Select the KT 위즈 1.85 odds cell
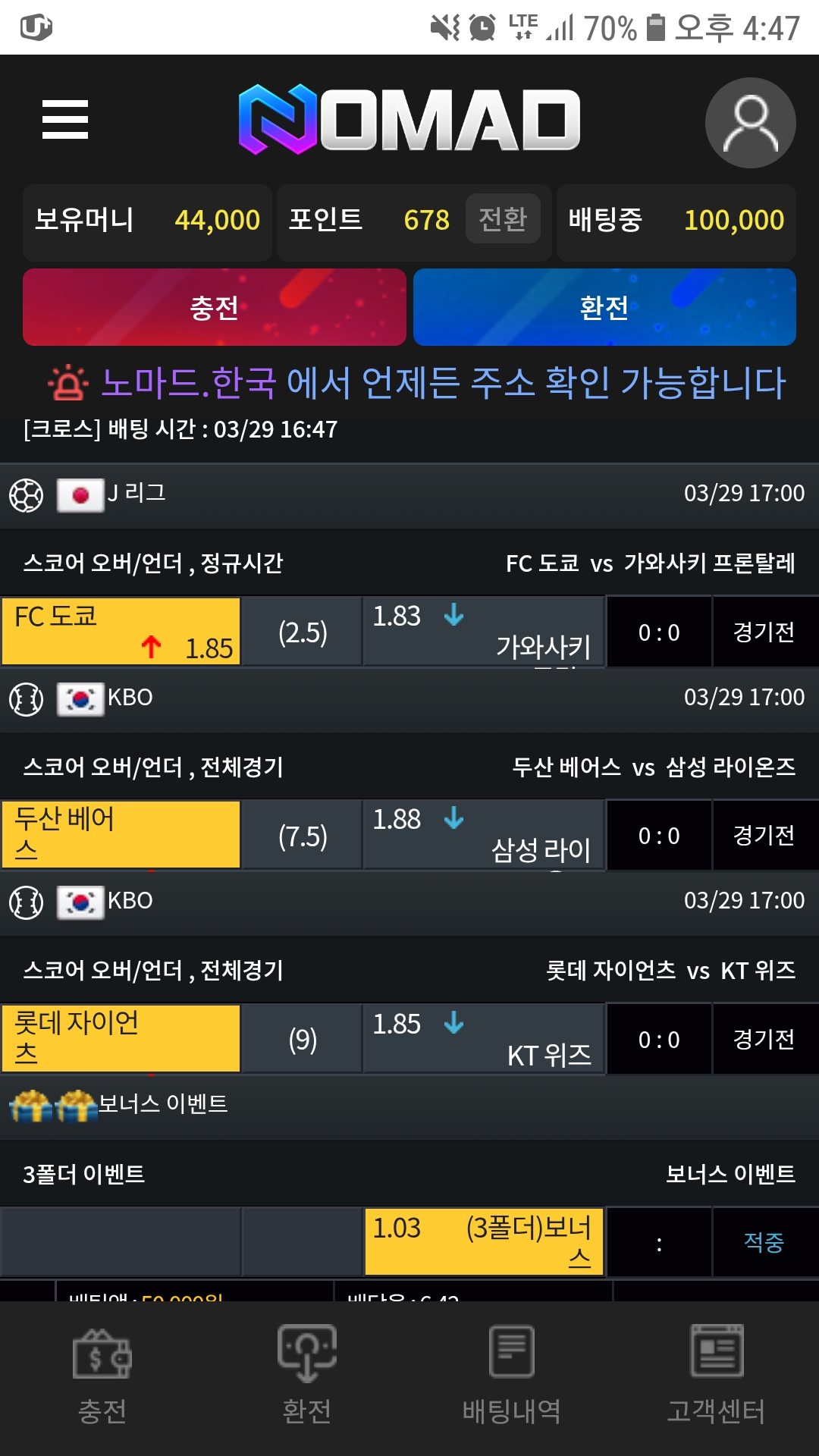819x1456 pixels. [x=483, y=1039]
